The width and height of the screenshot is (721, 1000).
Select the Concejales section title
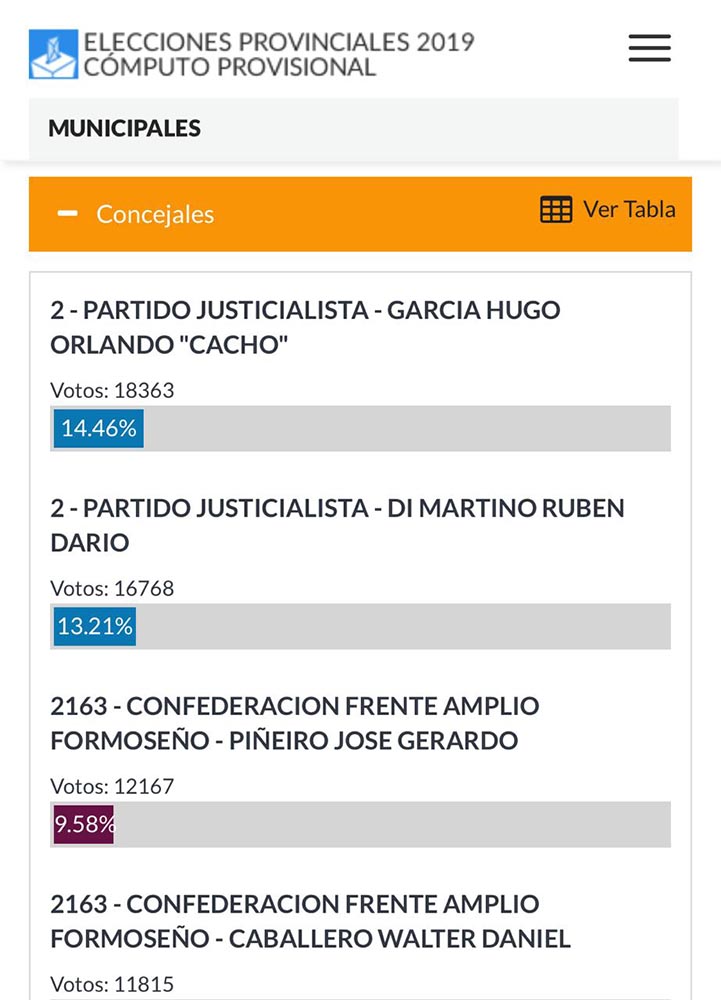click(157, 214)
